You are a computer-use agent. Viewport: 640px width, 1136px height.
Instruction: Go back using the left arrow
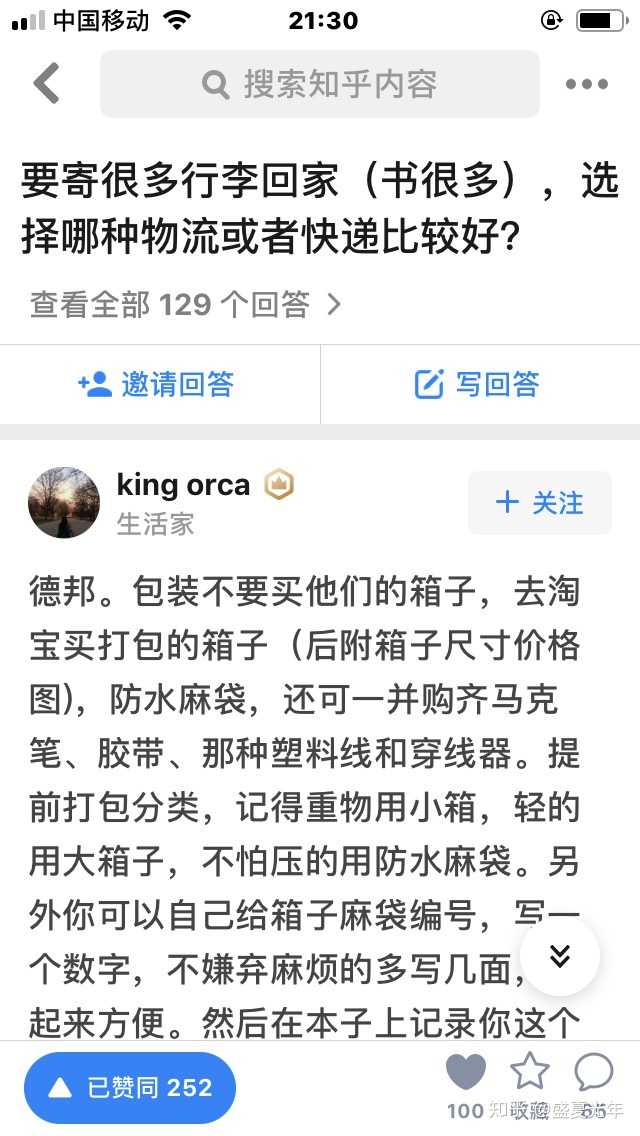[47, 84]
